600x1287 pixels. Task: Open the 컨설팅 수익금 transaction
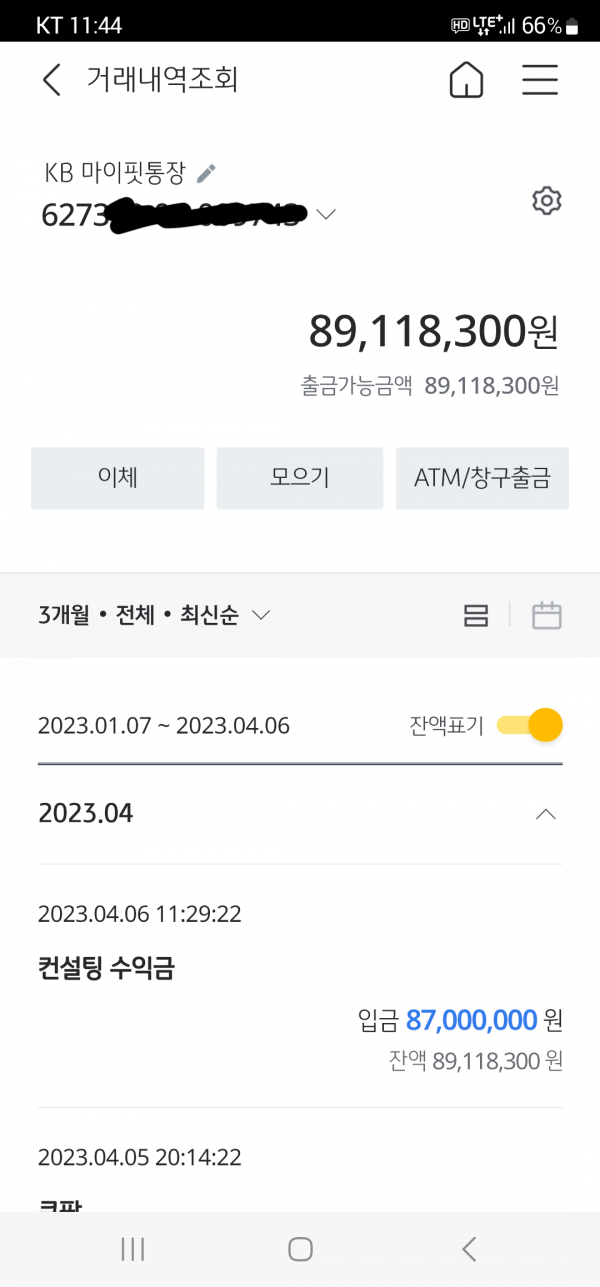(x=300, y=985)
